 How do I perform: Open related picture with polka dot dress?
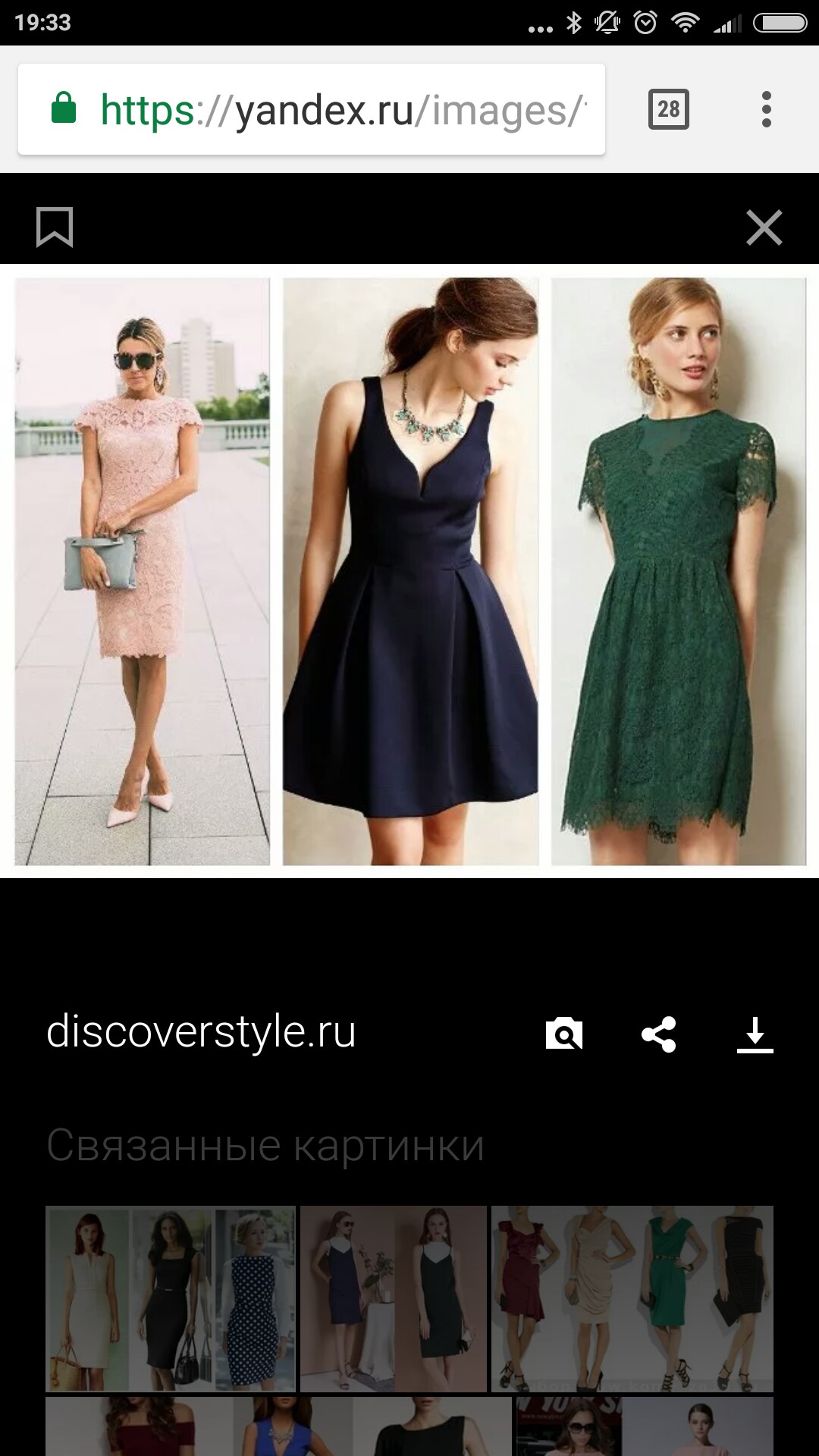click(171, 1299)
